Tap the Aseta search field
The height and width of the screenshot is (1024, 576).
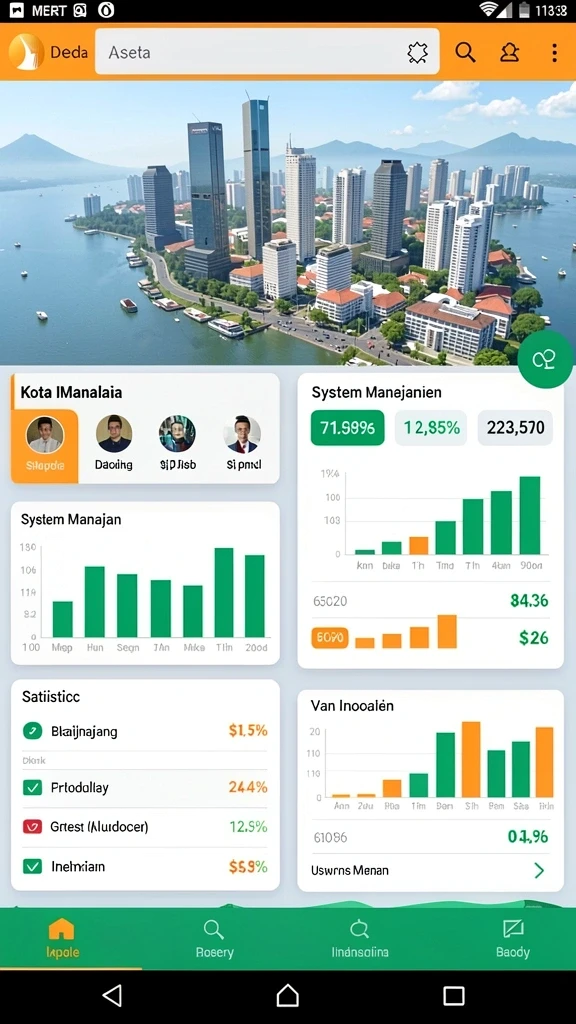pos(267,52)
